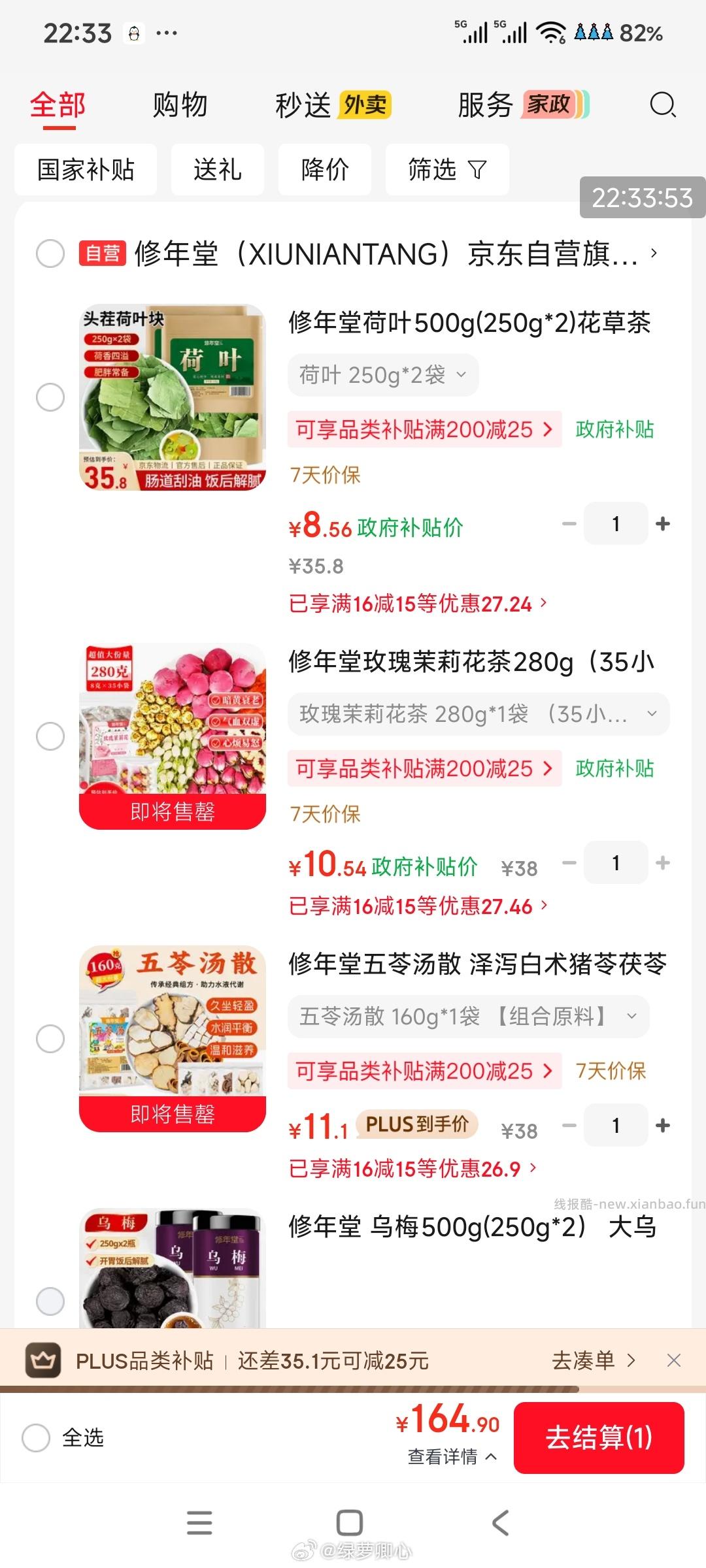
Task: Switch to the 秒送 tab
Action: [301, 105]
